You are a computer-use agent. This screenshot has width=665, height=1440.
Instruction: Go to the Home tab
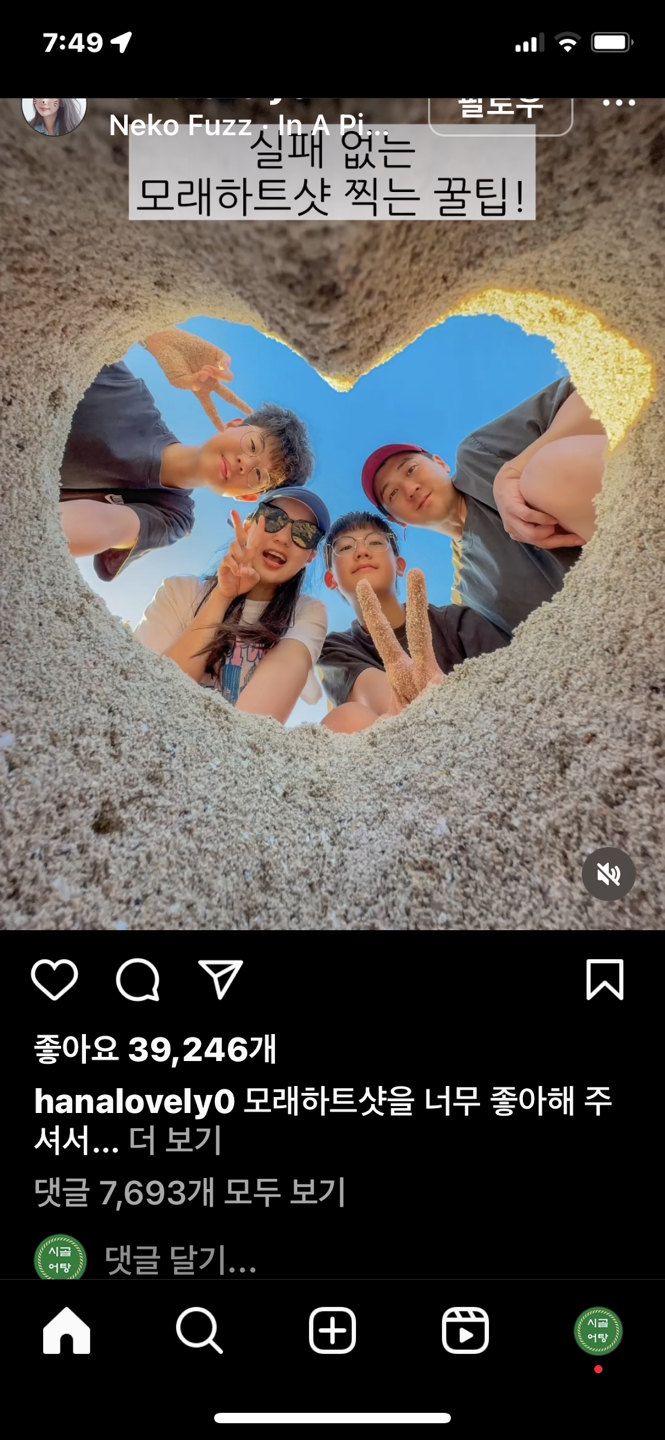point(66,1331)
